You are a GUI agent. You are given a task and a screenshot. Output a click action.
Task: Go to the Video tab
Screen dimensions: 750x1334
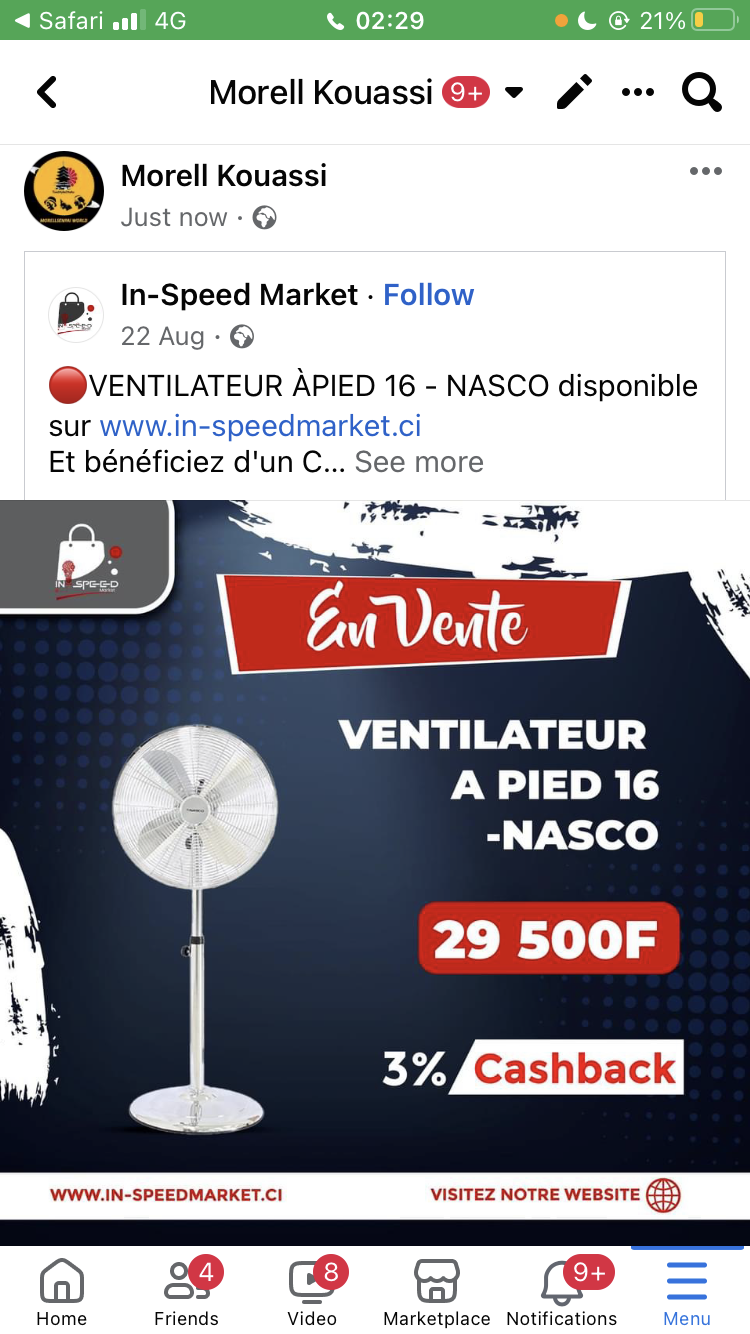312,1292
